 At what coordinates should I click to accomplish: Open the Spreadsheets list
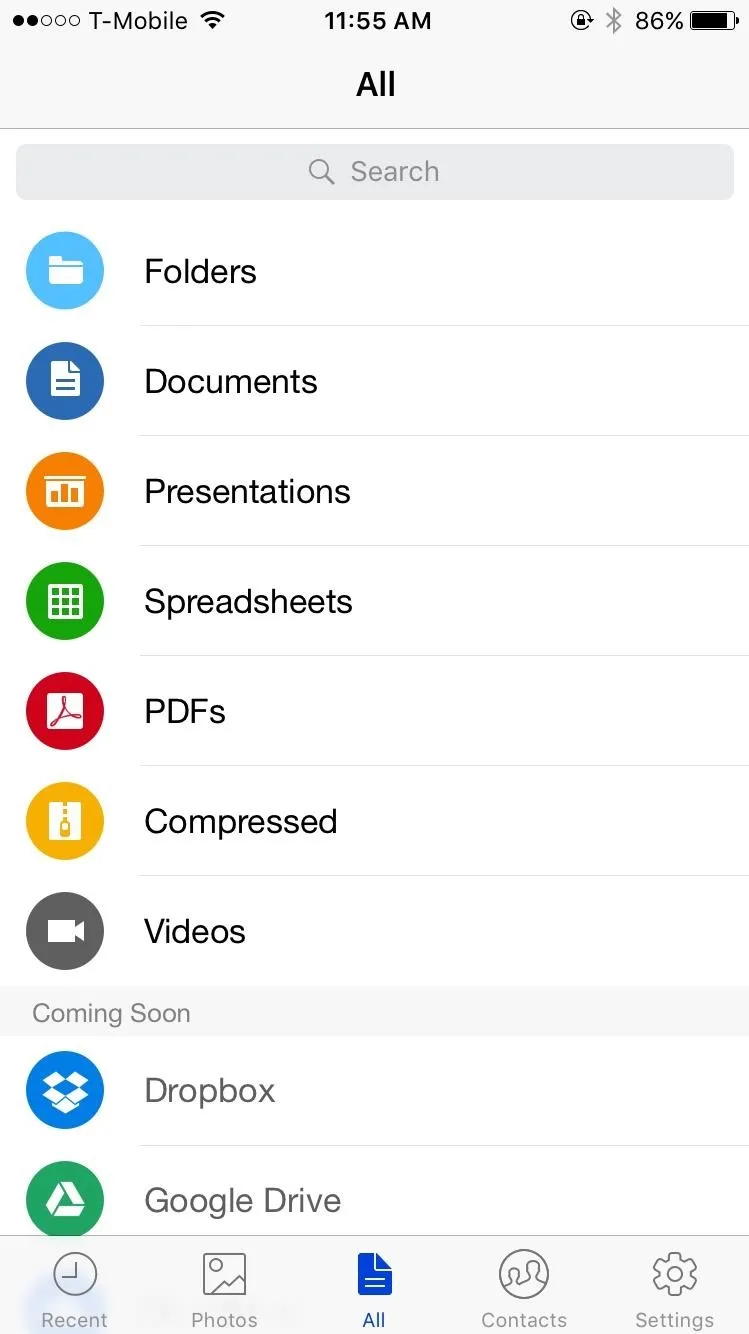tap(374, 601)
